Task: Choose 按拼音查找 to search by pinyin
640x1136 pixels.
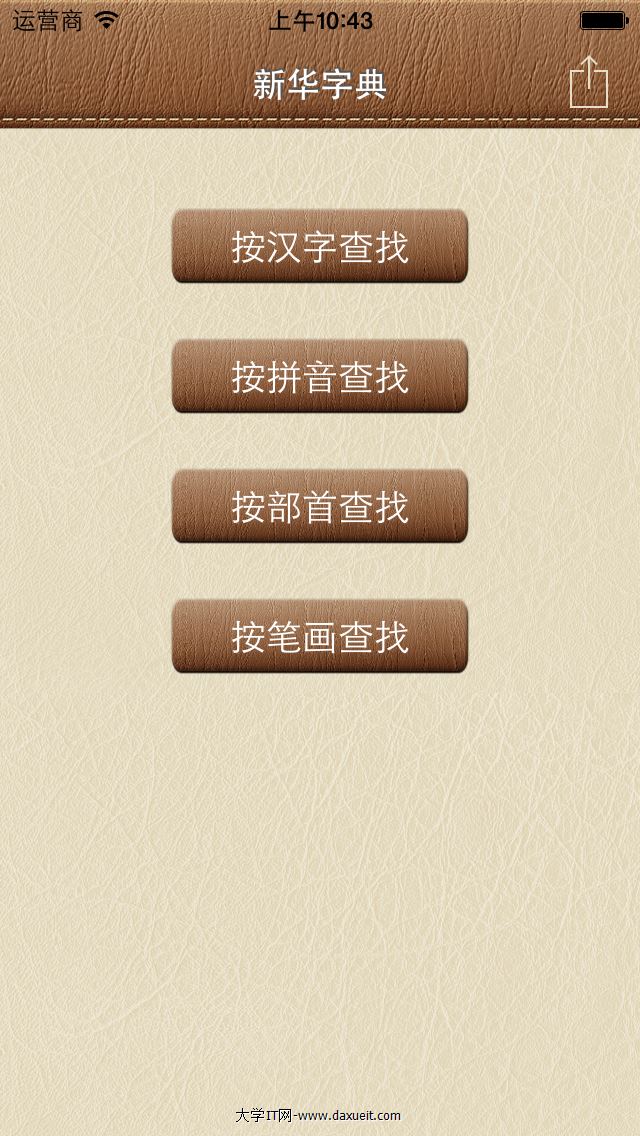Action: (320, 376)
